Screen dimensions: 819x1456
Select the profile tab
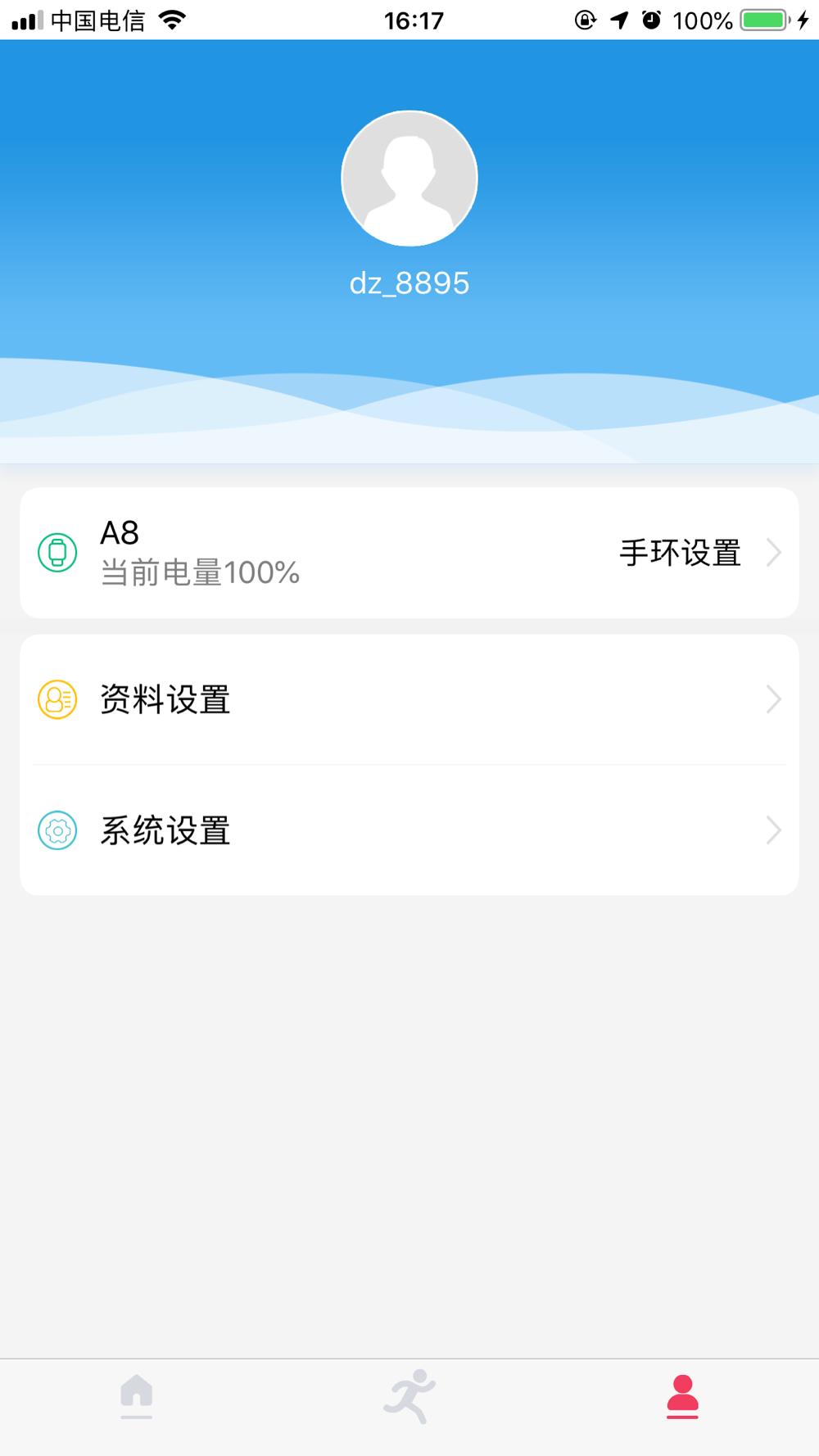pyautogui.click(x=682, y=1395)
